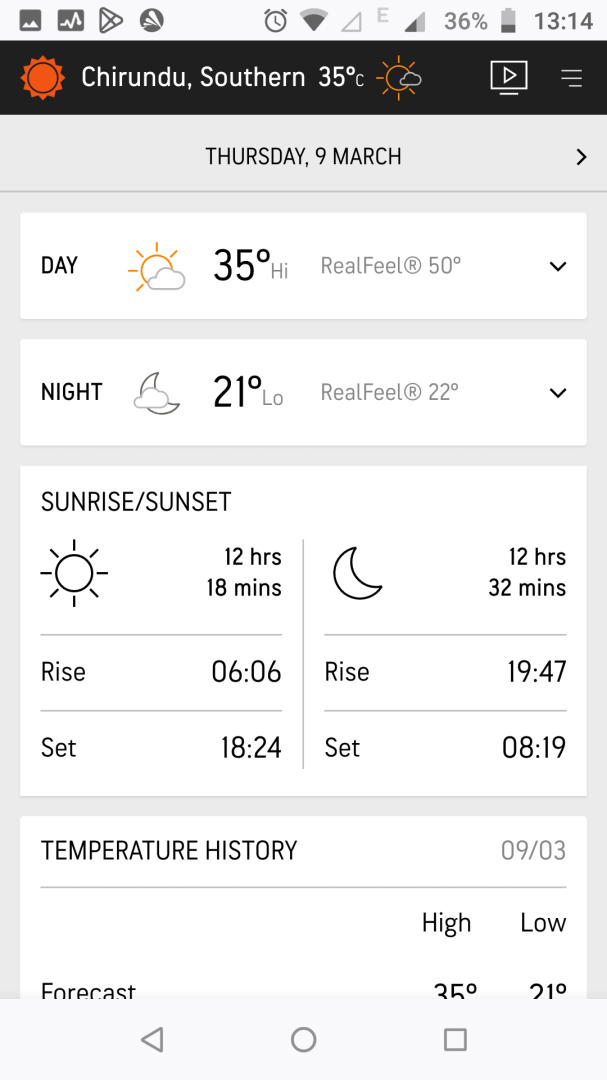Open the hamburger menu
Screen dimensions: 607x1080
point(572,77)
